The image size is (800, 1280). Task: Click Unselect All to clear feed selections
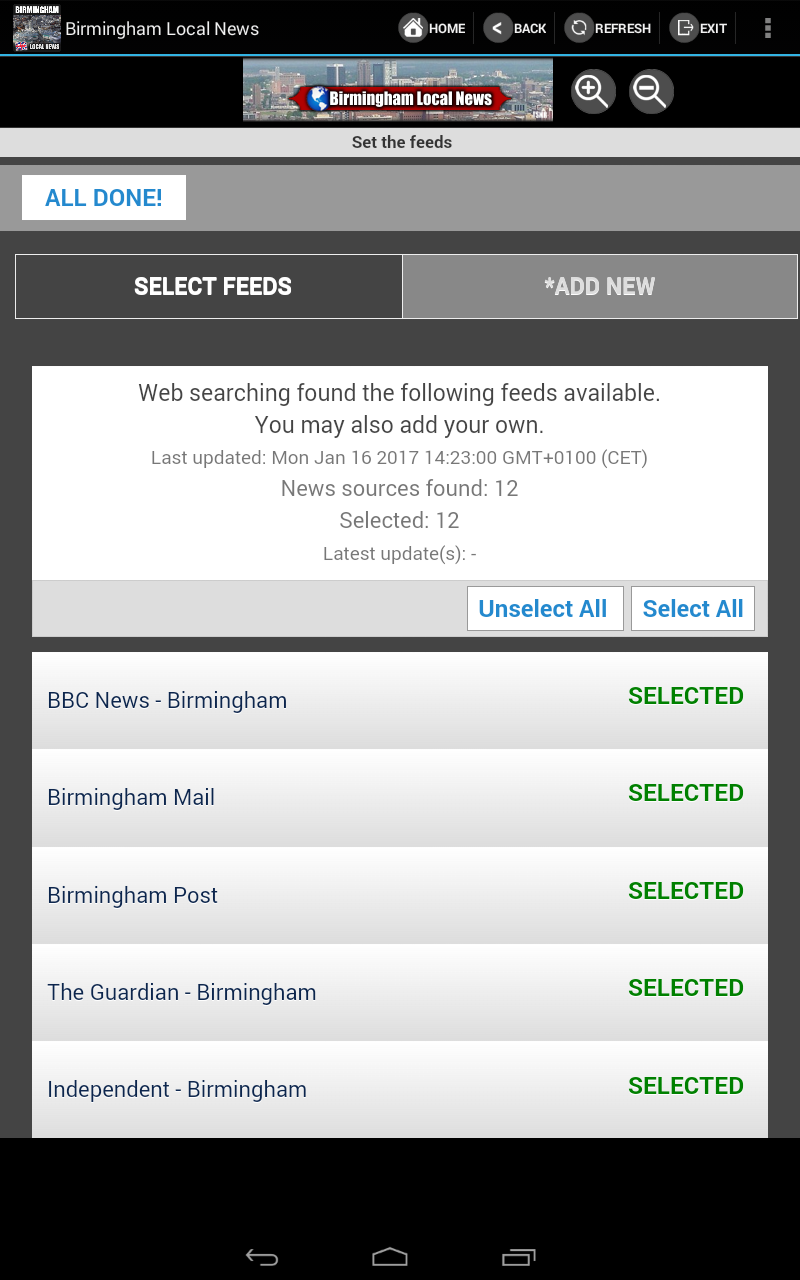[x=545, y=608]
